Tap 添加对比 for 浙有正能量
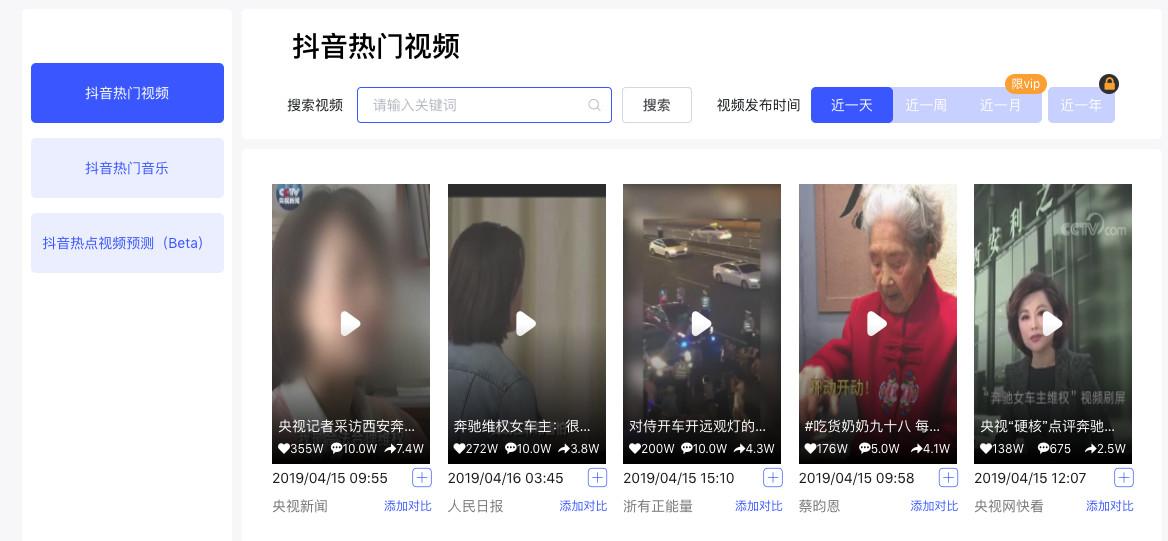 [x=759, y=506]
